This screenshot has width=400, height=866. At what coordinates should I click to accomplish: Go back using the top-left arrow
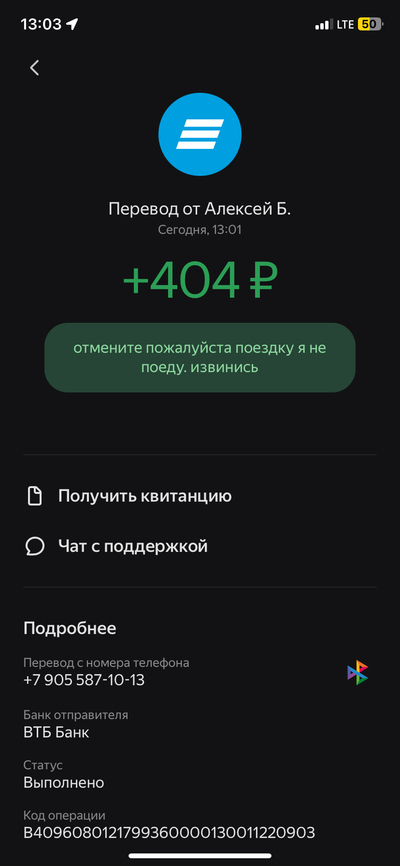pos(35,68)
